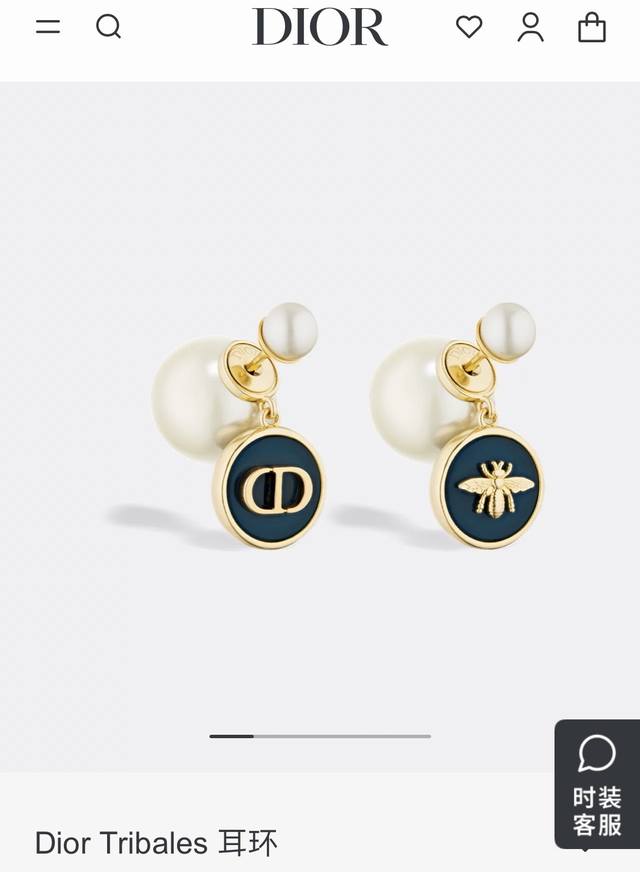
Task: Chat with 时装客服 customer service
Action: click(x=597, y=783)
